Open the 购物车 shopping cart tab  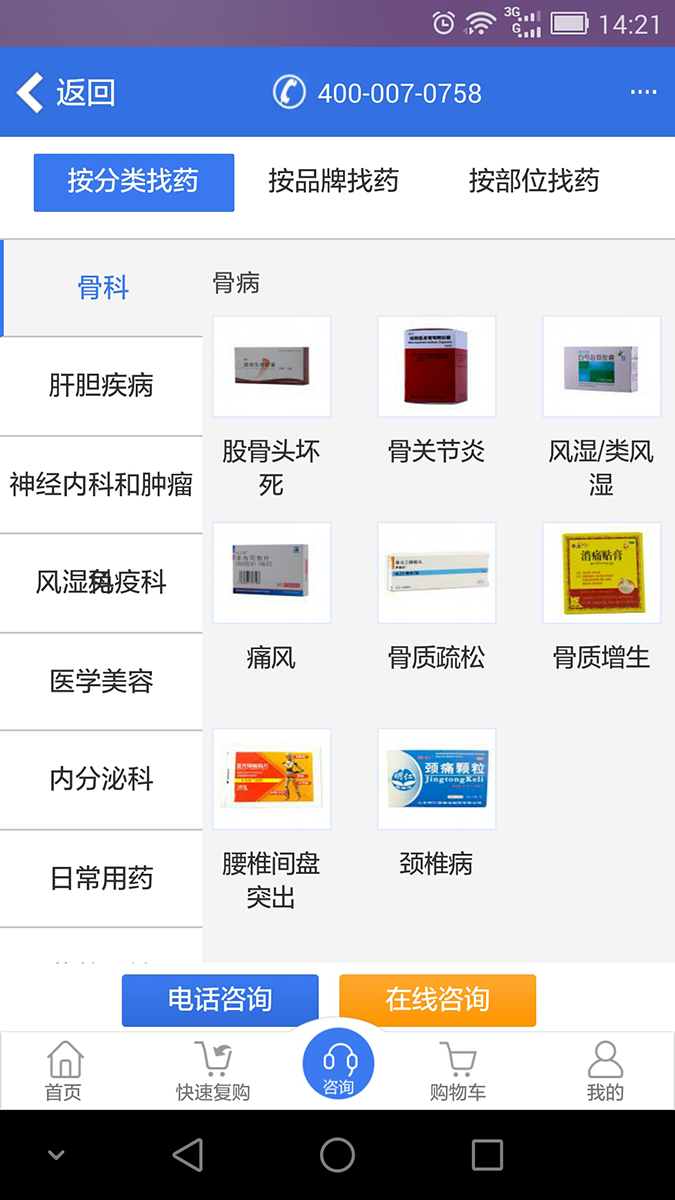(x=458, y=1071)
